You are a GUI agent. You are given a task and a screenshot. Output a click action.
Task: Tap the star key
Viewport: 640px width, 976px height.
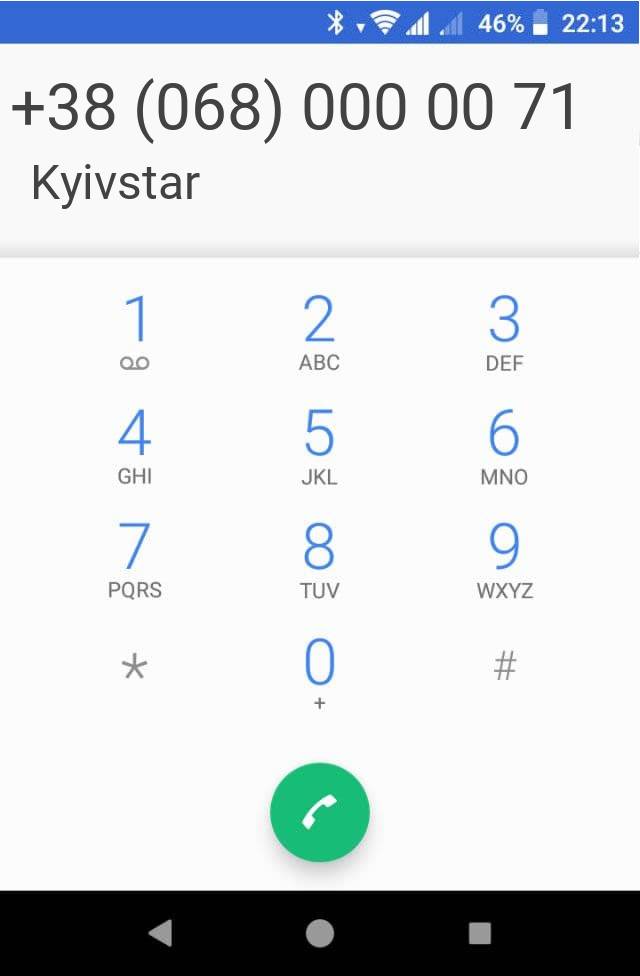[134, 667]
